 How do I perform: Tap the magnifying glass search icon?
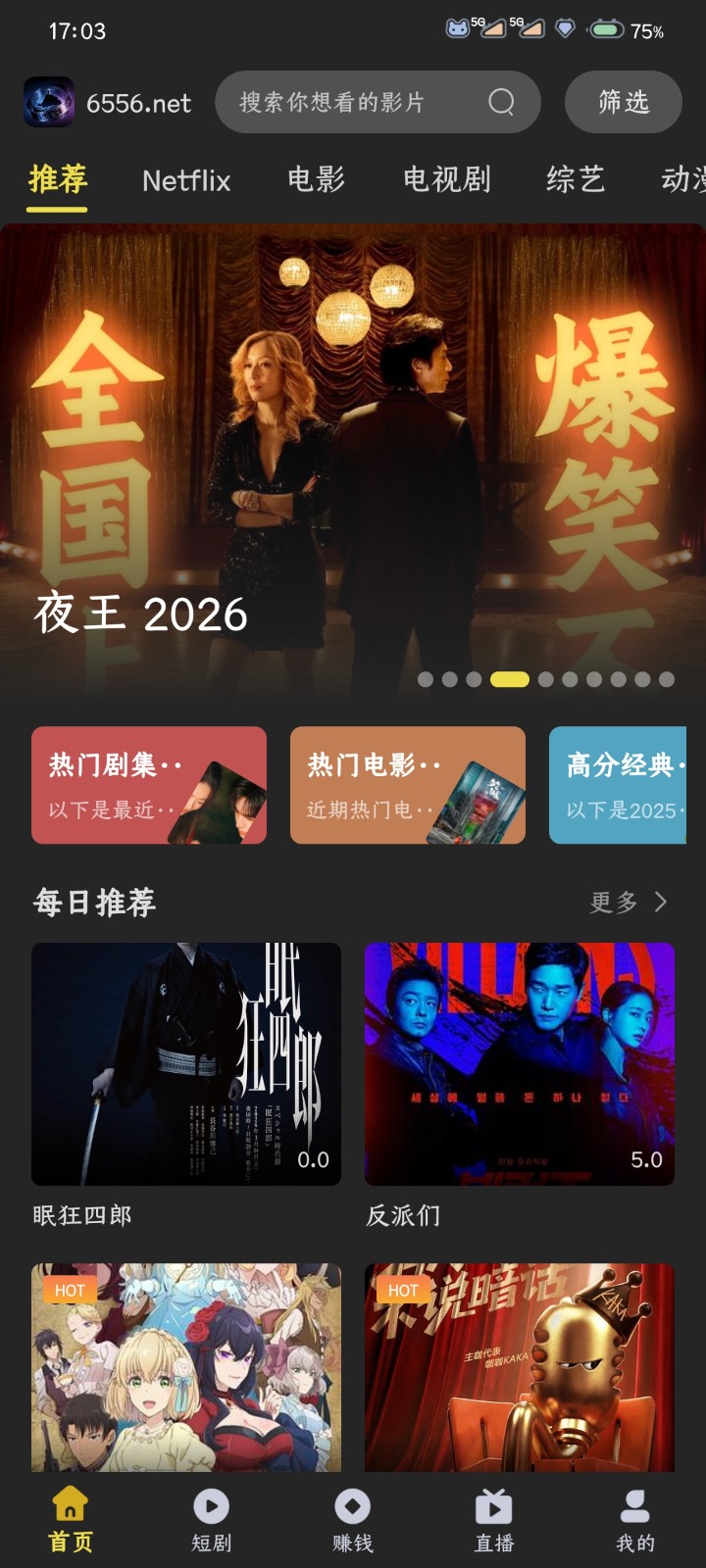click(x=501, y=102)
